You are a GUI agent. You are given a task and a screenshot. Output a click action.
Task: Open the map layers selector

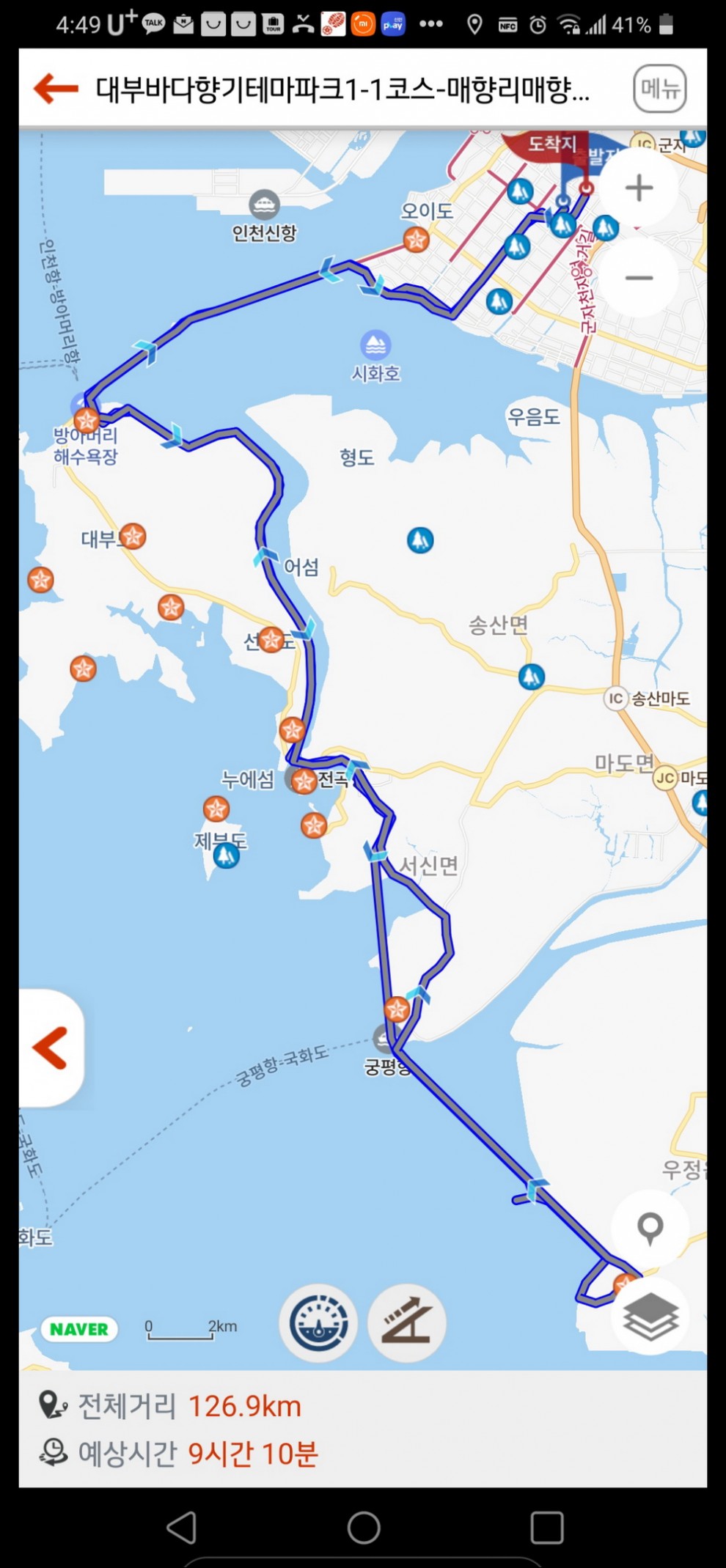650,1316
